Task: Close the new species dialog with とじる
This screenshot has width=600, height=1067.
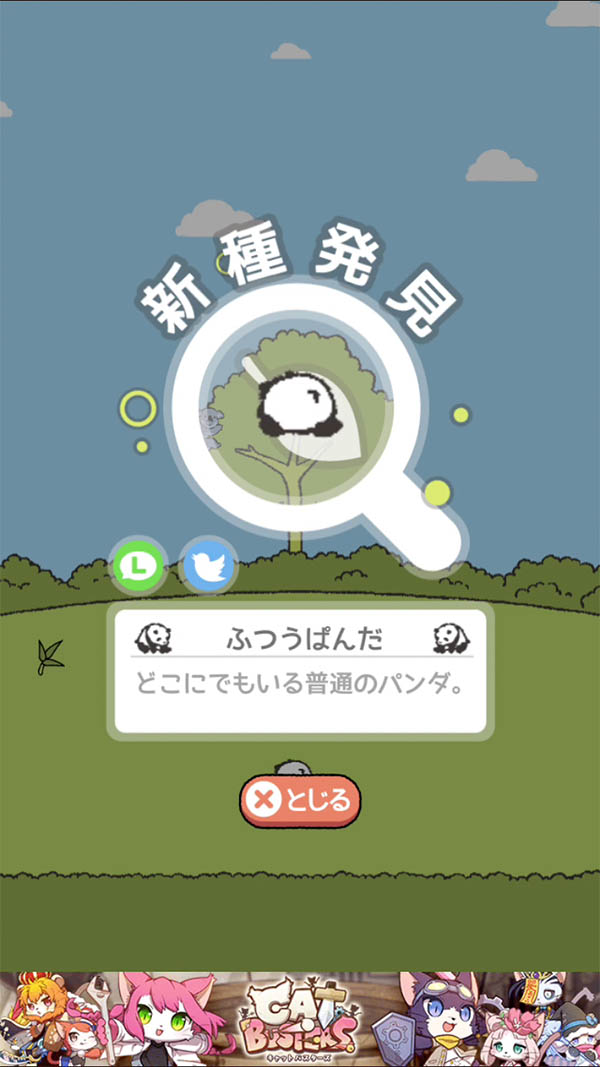Action: 300,800
